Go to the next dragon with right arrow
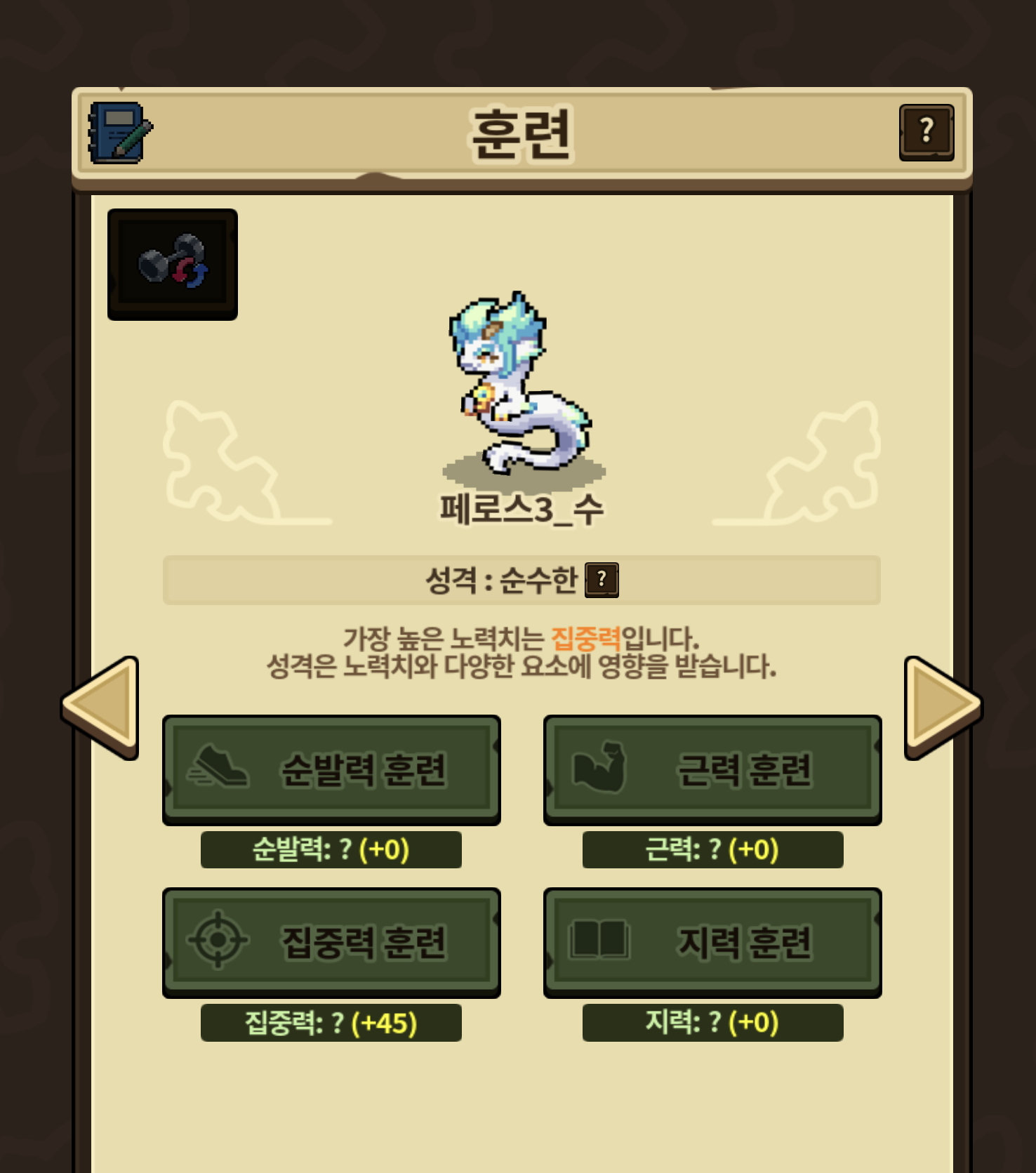The height and width of the screenshot is (1173, 1036). [x=943, y=707]
